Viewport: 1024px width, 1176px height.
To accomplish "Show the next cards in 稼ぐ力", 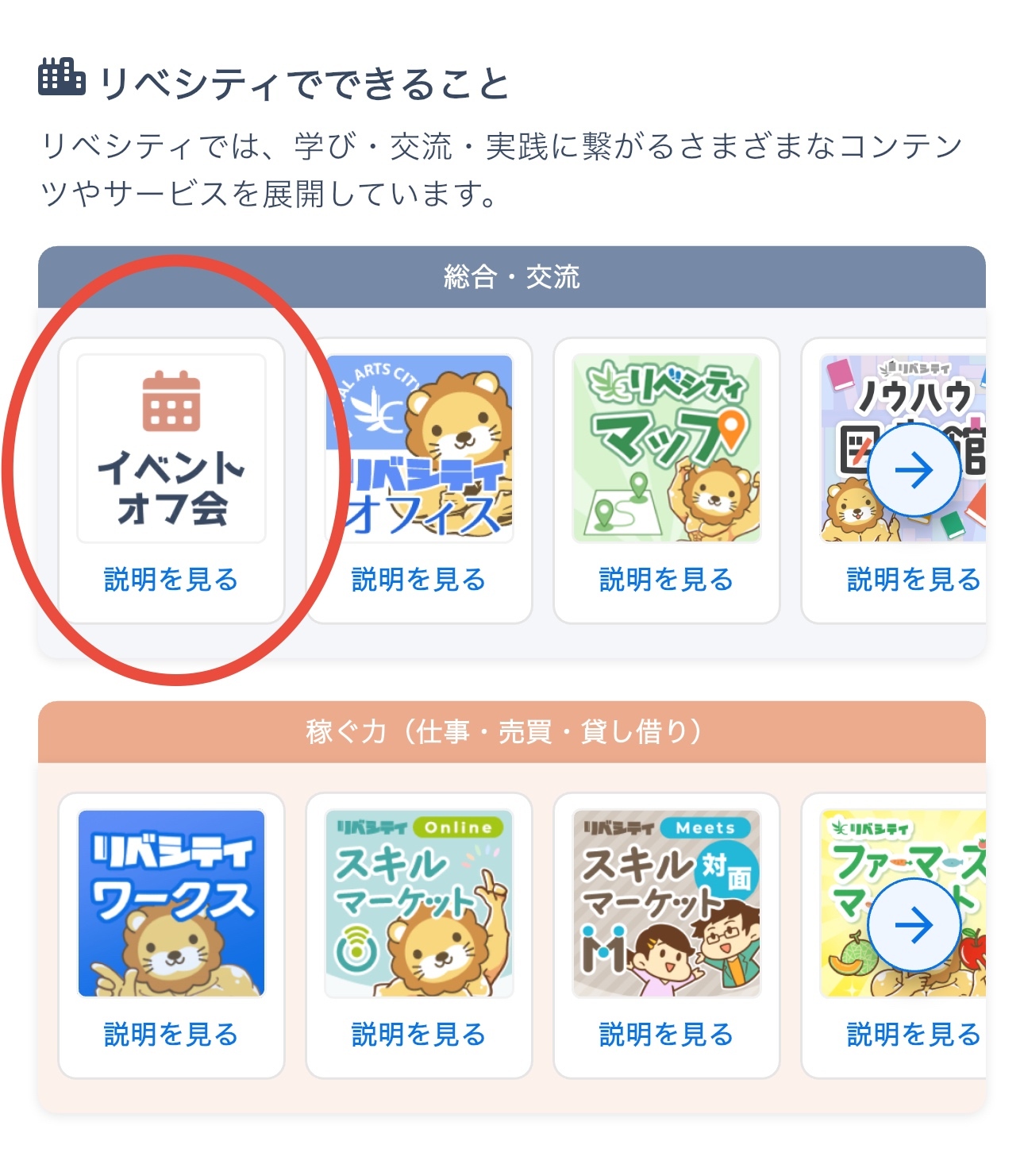I will coord(914,925).
